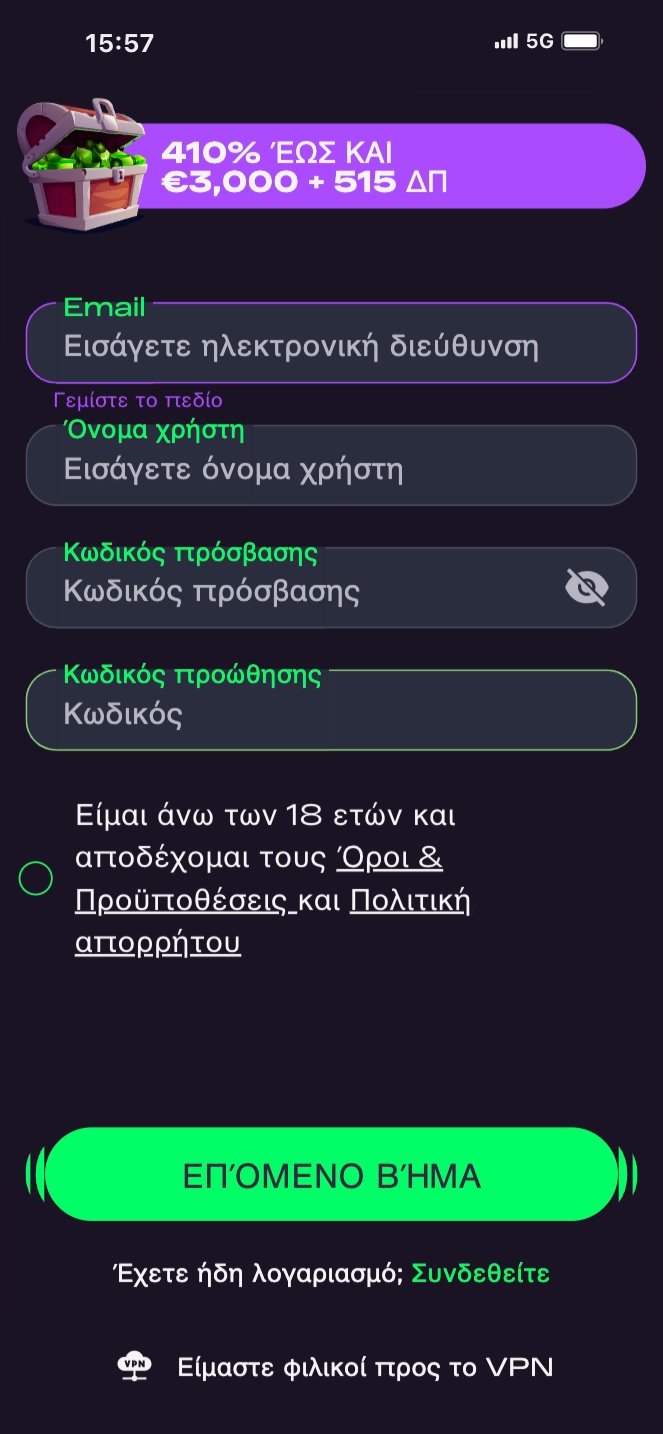Image resolution: width=663 pixels, height=1434 pixels.
Task: Tap the ΕΠΟΜΕΝΟ ΒΗΜΑ button
Action: tap(331, 1175)
